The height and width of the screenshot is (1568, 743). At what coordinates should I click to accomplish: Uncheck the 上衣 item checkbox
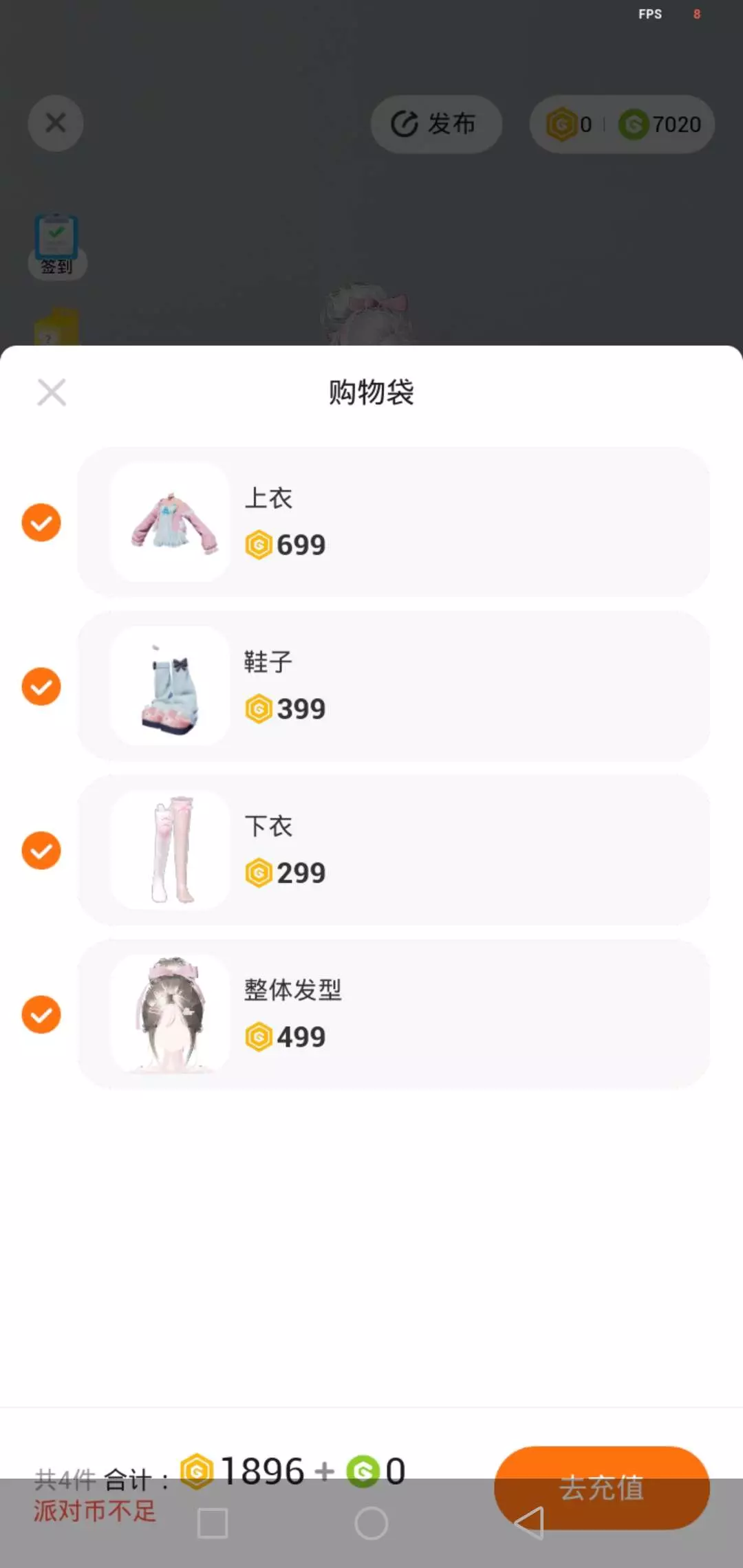pyautogui.click(x=41, y=522)
